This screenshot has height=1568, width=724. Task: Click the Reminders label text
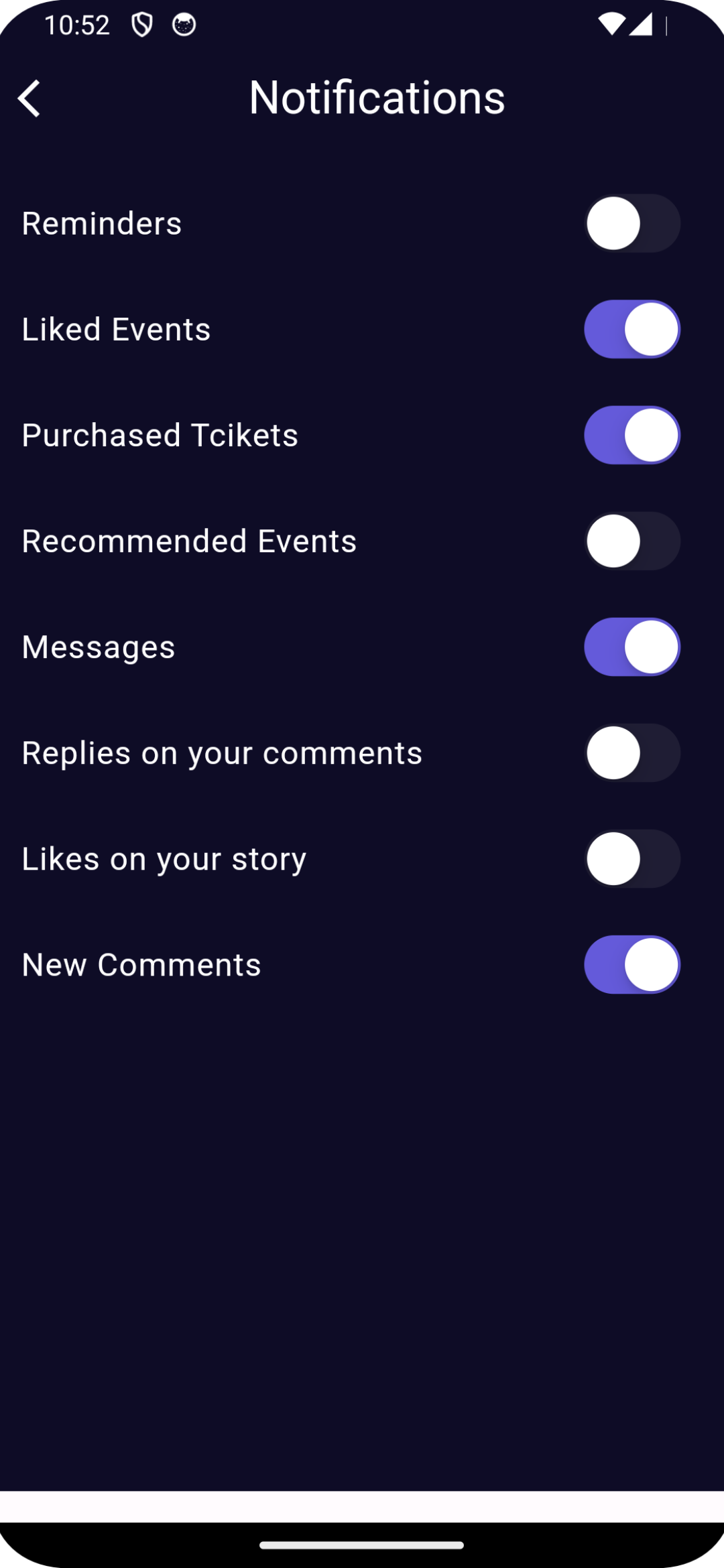point(101,223)
